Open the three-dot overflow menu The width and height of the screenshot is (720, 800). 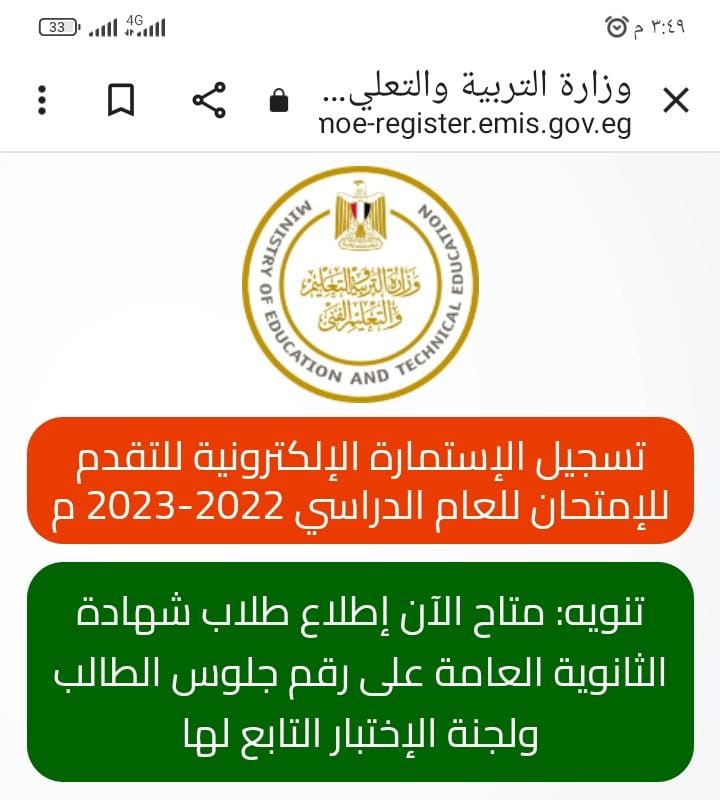point(42,100)
